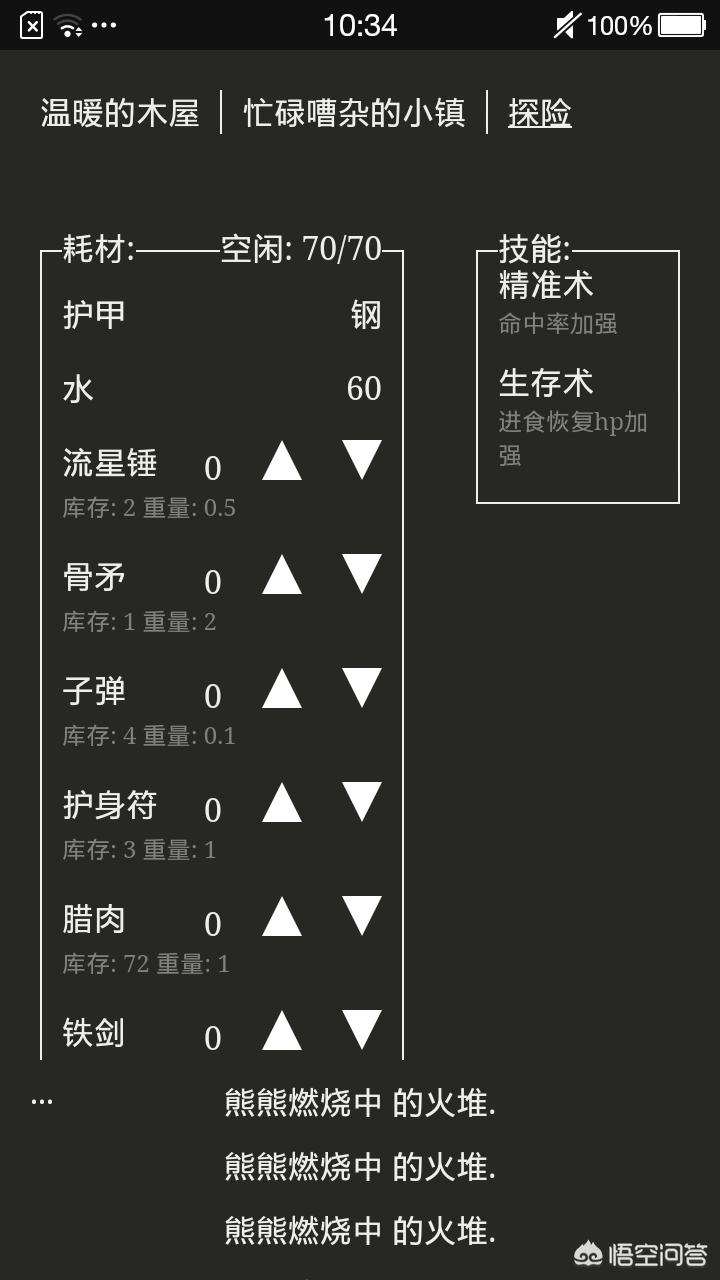Decrease 腊肉 amount with down arrow
The width and height of the screenshot is (720, 1280).
pos(362,915)
